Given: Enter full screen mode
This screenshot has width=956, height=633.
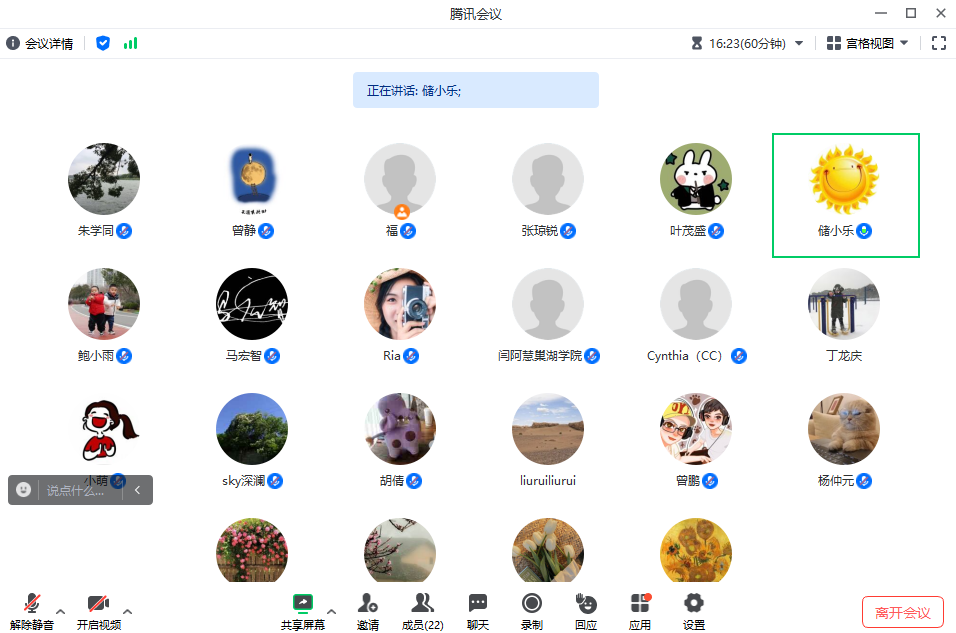Looking at the screenshot, I should [938, 43].
